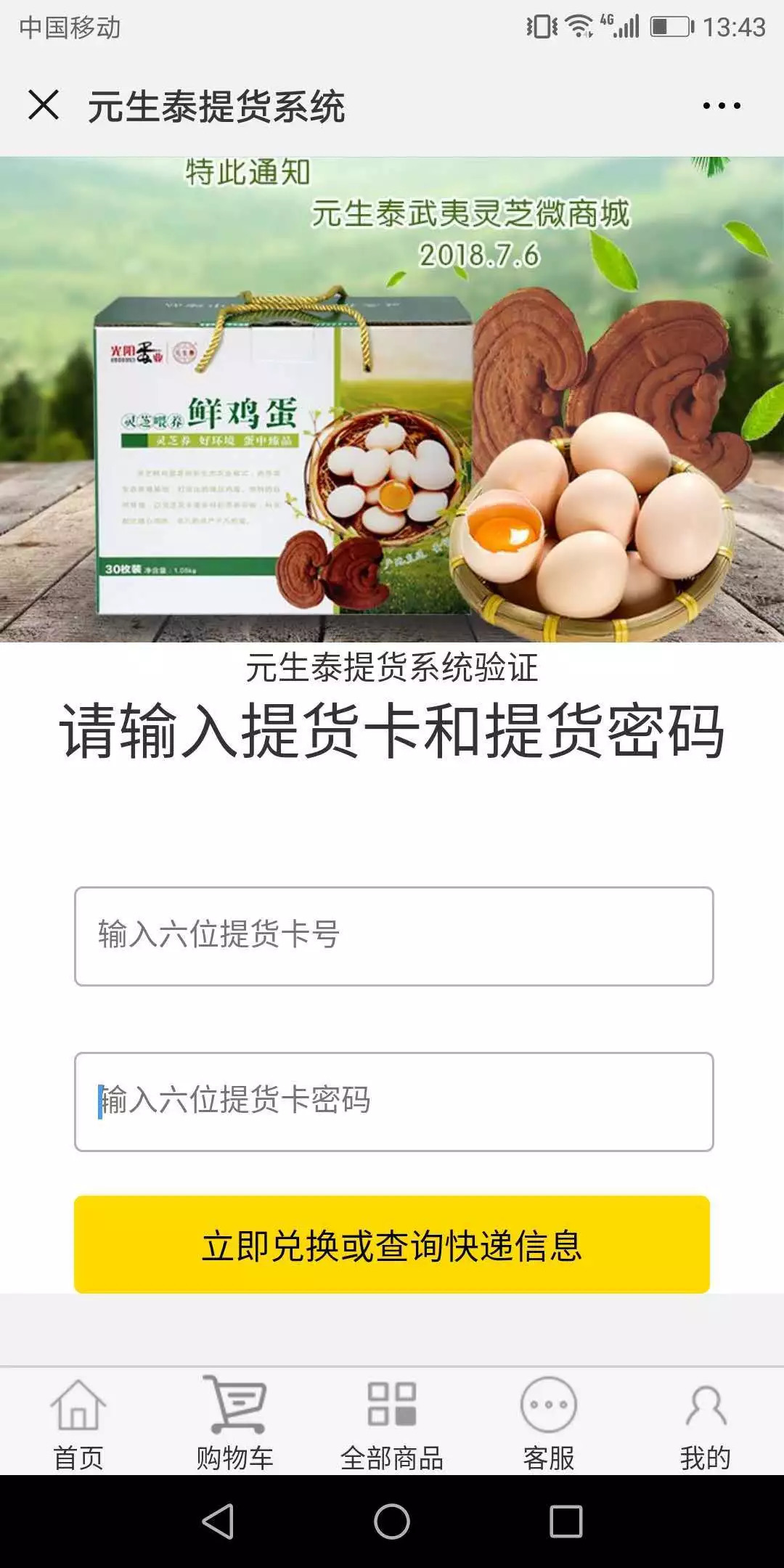This screenshot has width=784, height=1568.
Task: Go to the 首页 tab
Action: click(x=78, y=1423)
